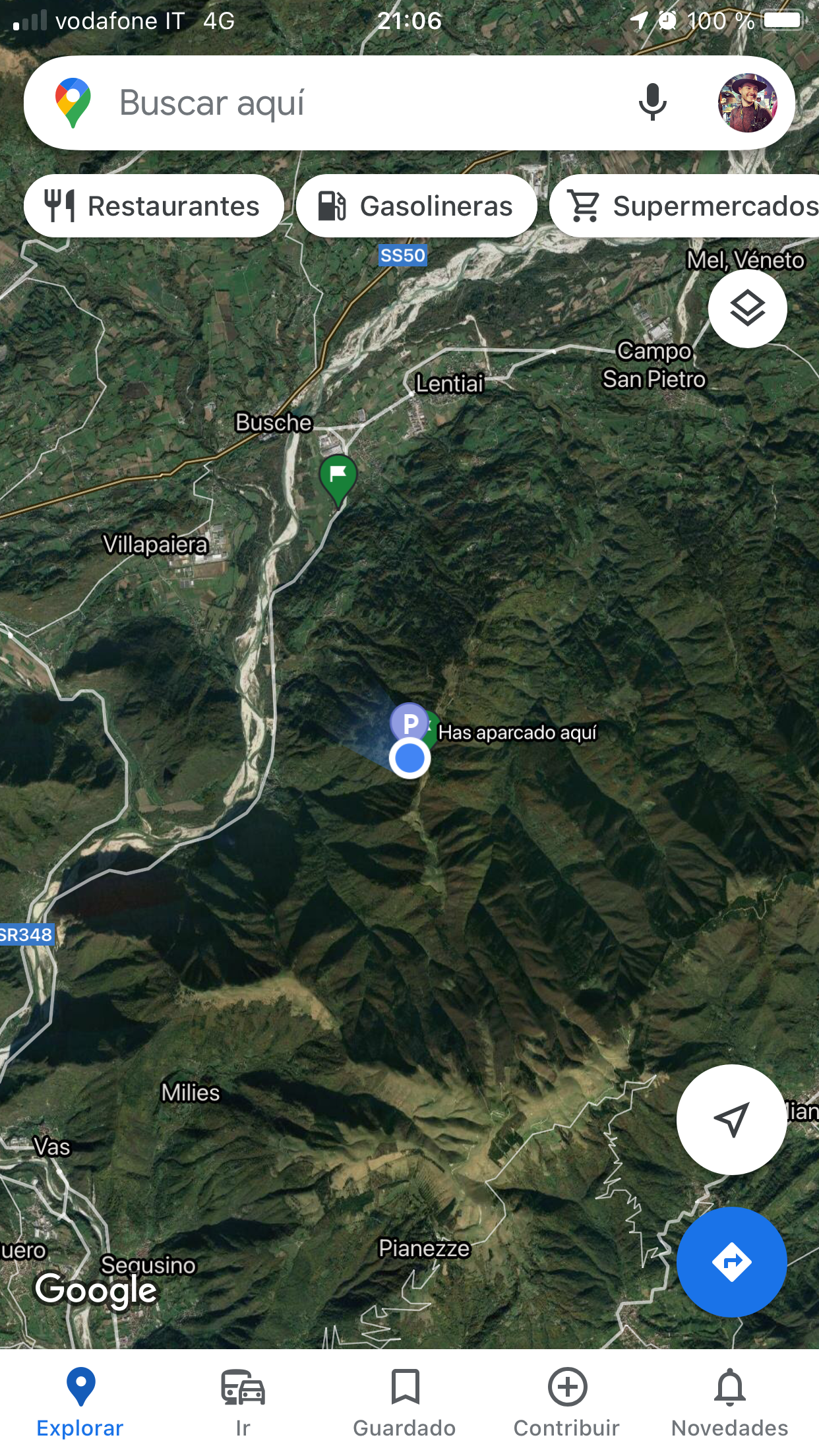This screenshot has height=1456, width=819.
Task: Center the map on my location
Action: pos(731,1119)
